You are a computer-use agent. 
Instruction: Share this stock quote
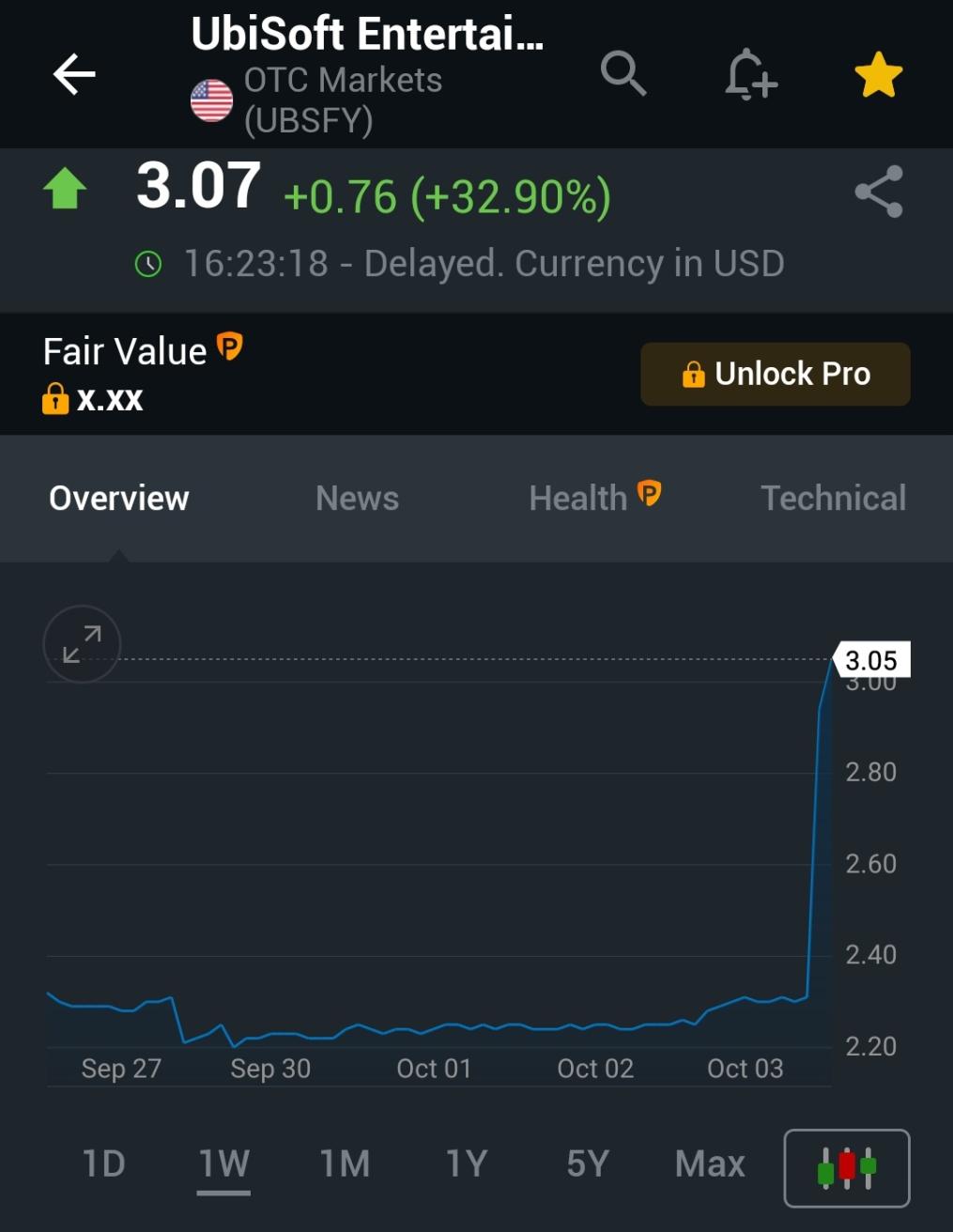[x=879, y=192]
